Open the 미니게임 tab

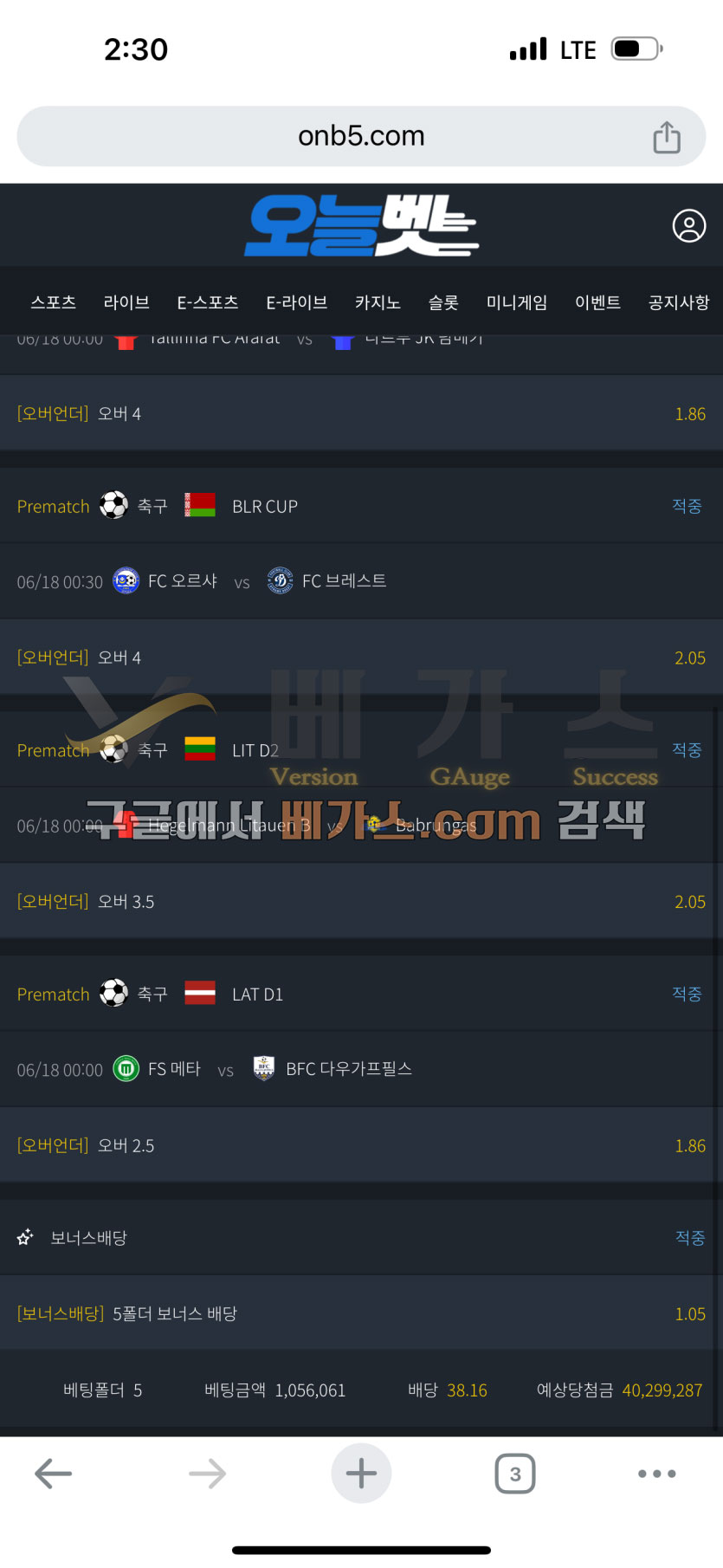click(x=517, y=302)
